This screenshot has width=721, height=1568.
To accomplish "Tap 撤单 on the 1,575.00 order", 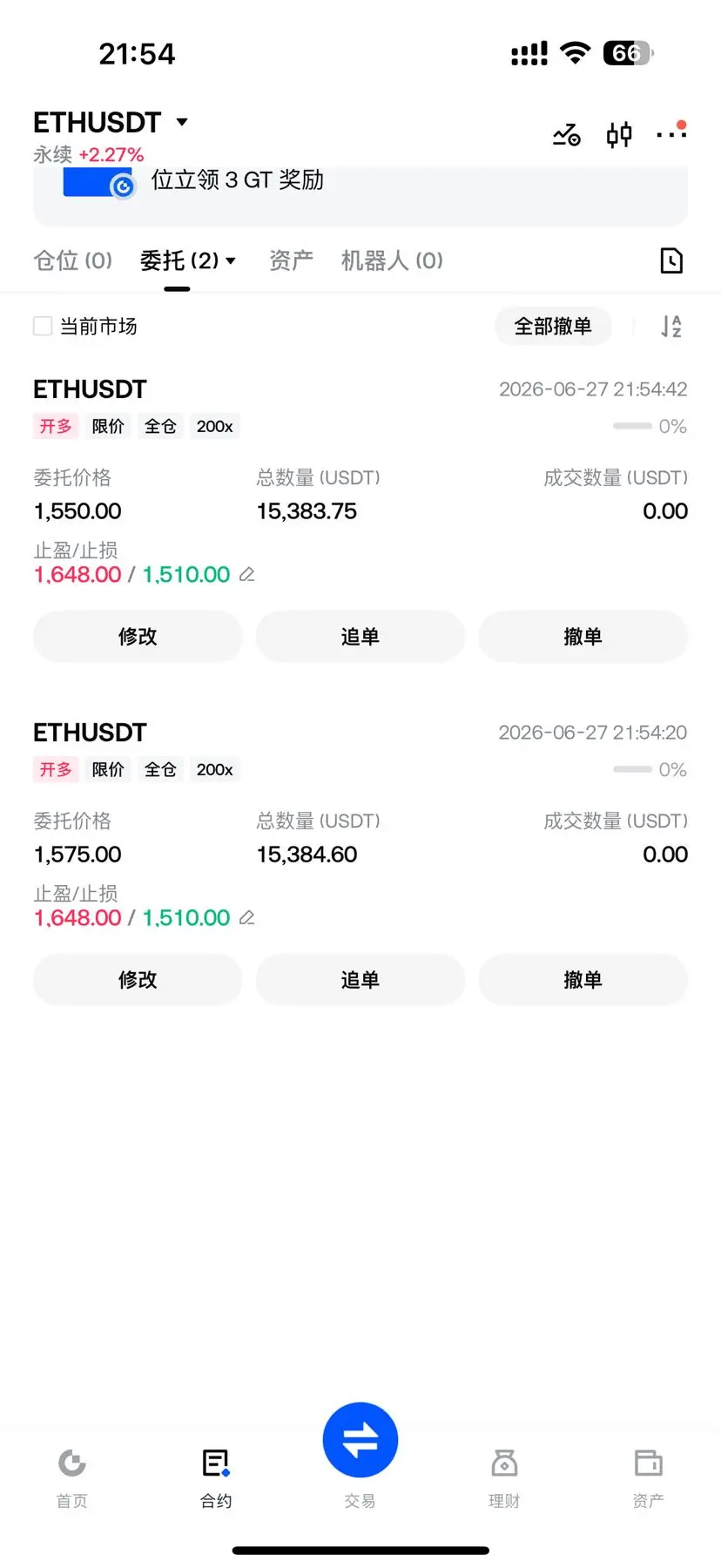I will [x=583, y=980].
